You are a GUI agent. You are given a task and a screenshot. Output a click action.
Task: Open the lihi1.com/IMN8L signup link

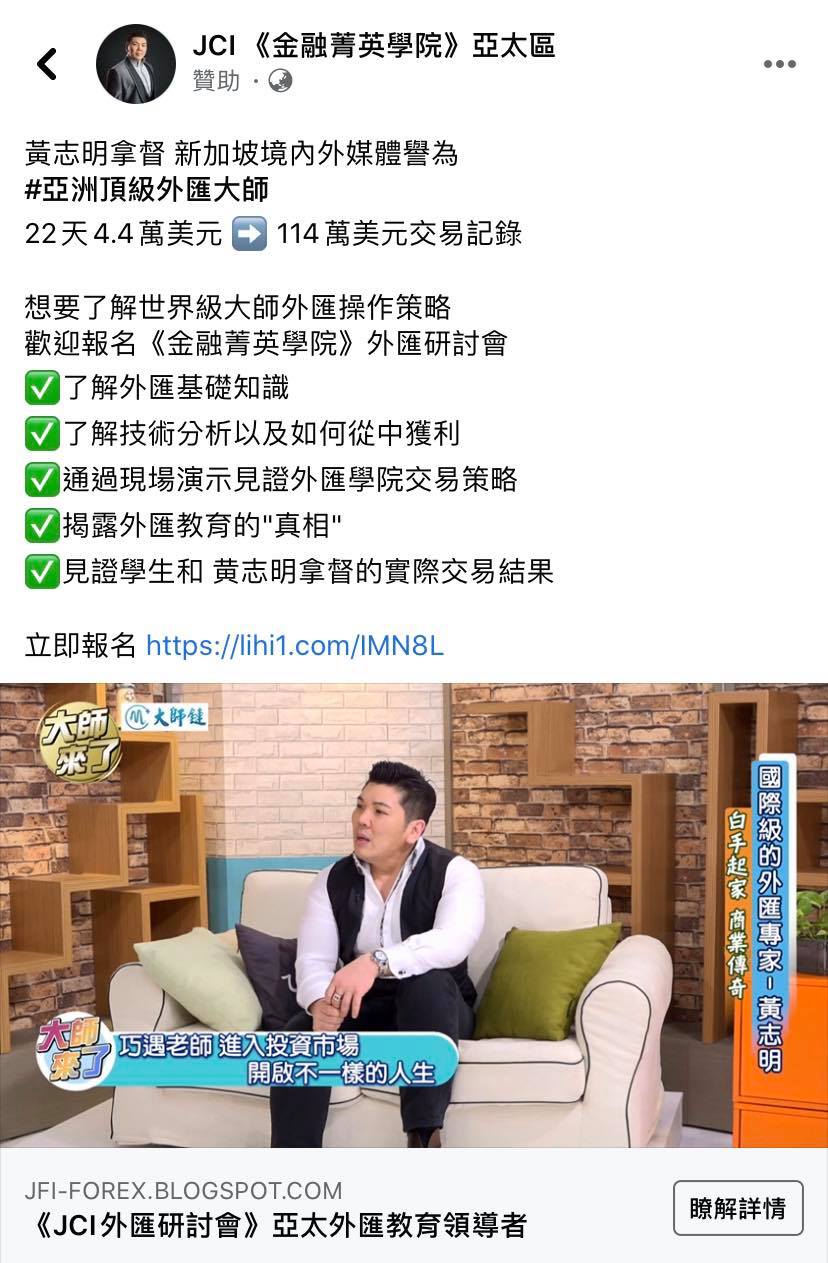coord(294,646)
